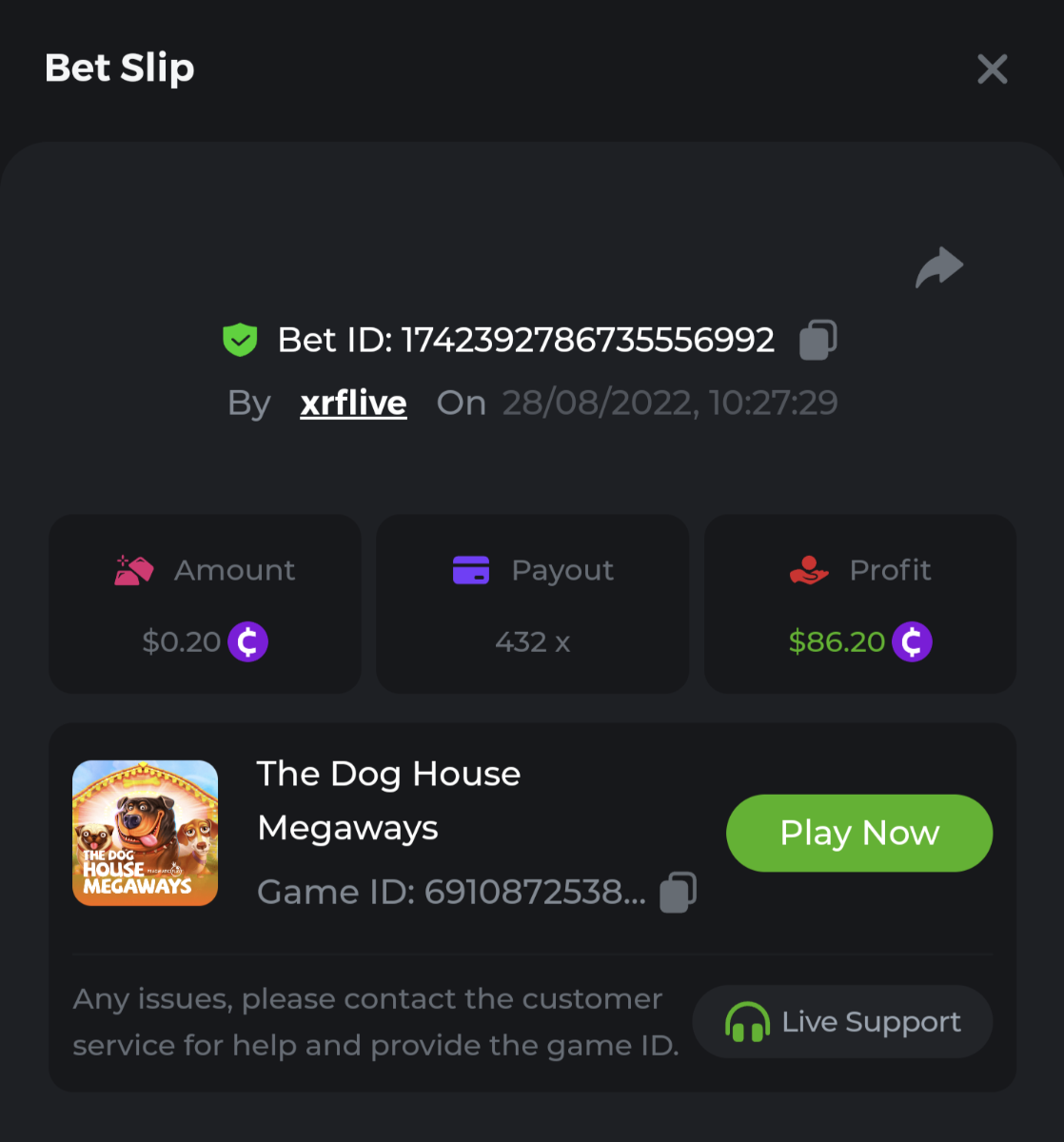This screenshot has height=1142, width=1064.
Task: Copy the Game ID
Action: pos(678,892)
